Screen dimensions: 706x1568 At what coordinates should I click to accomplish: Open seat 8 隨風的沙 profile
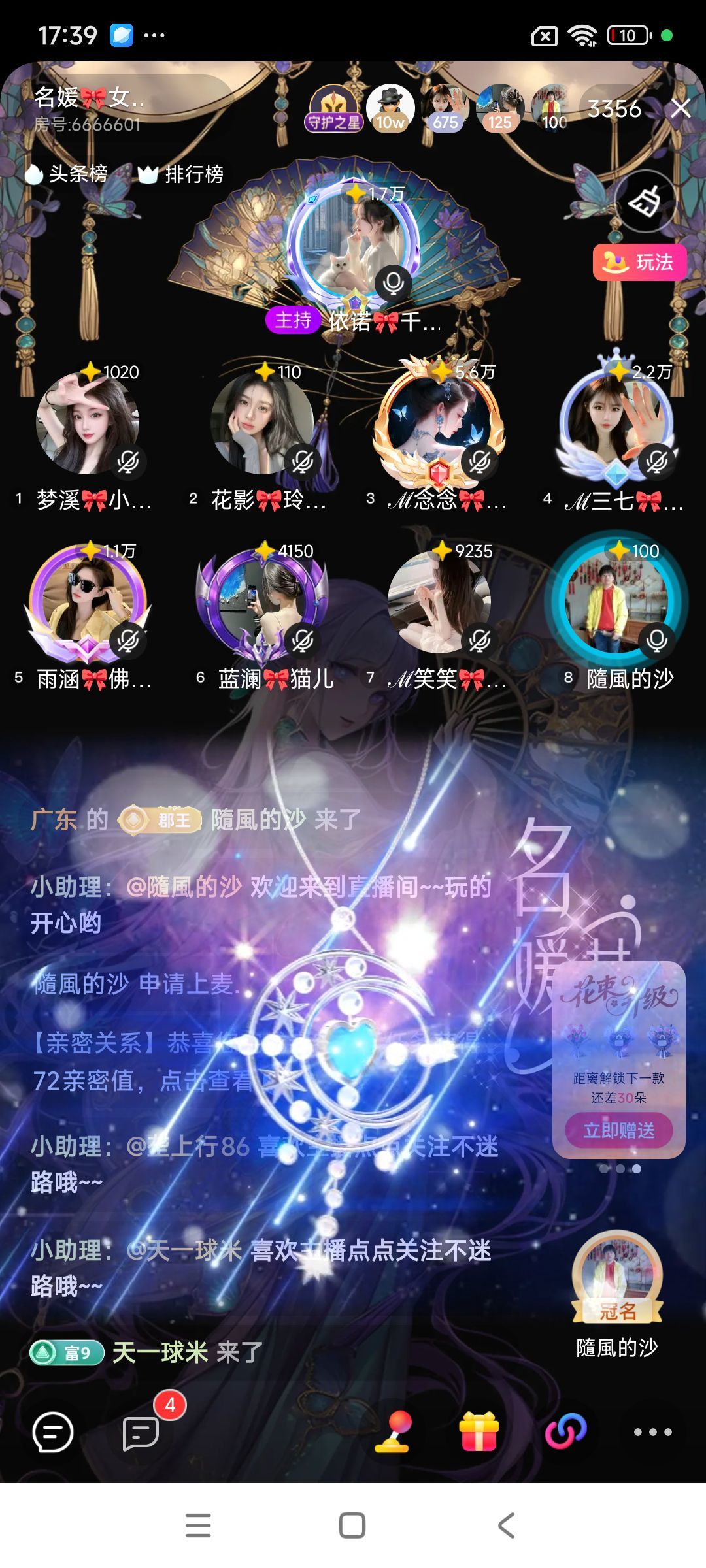616,602
